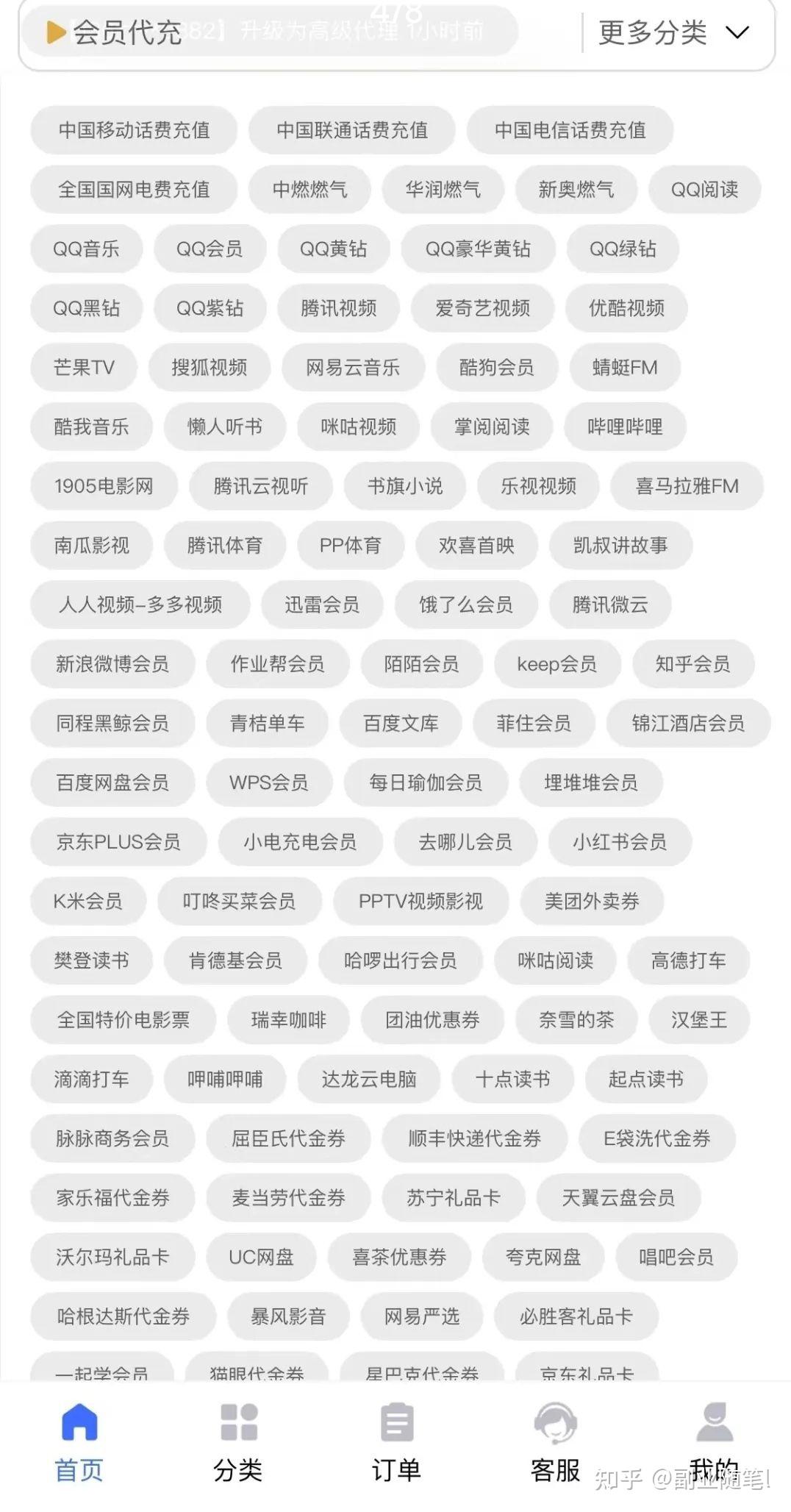Tap the 哔哩哔哩 chip
The height and width of the screenshot is (1512, 791).
coord(625,427)
